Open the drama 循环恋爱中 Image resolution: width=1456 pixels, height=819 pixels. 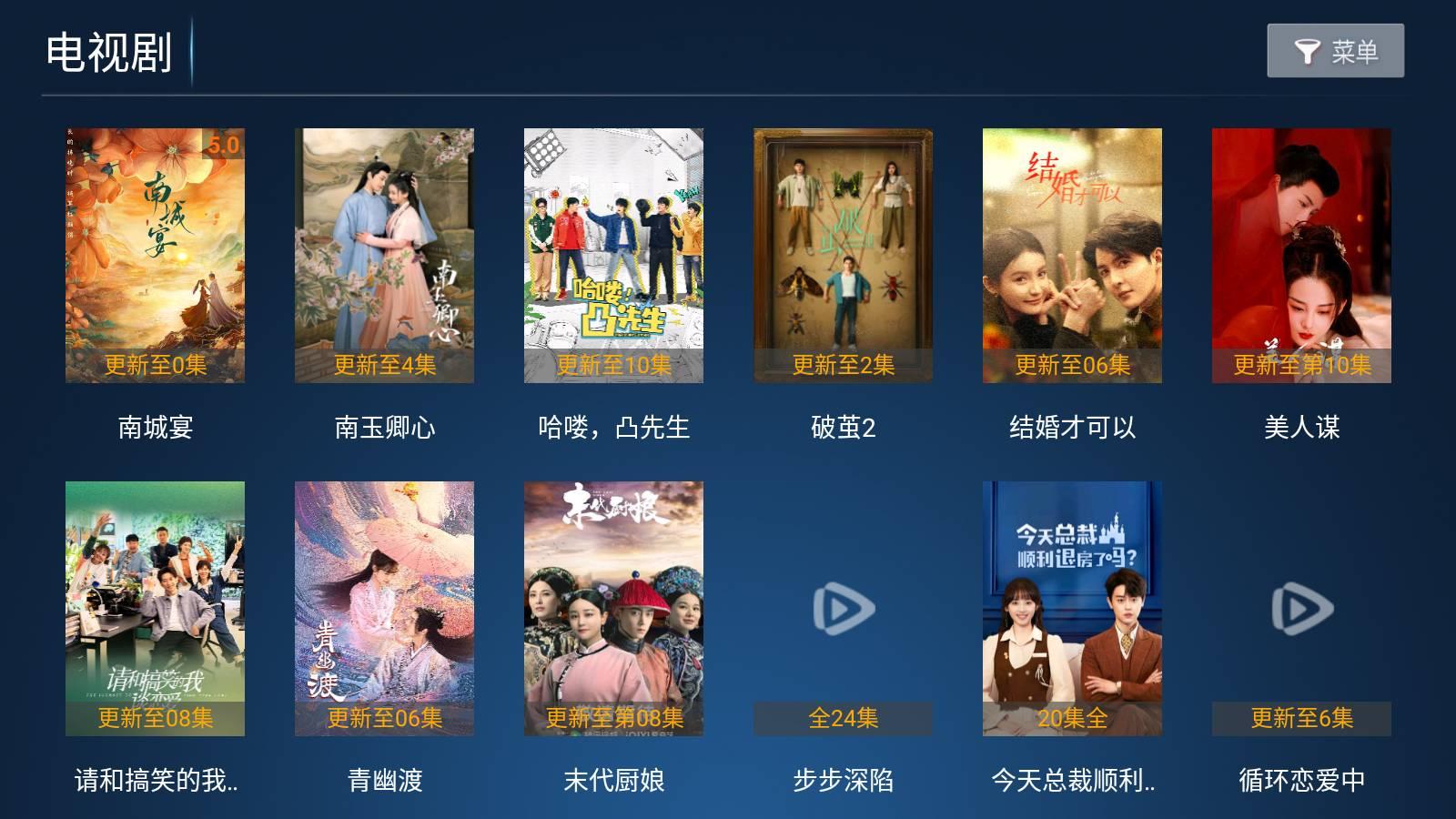[x=1301, y=608]
